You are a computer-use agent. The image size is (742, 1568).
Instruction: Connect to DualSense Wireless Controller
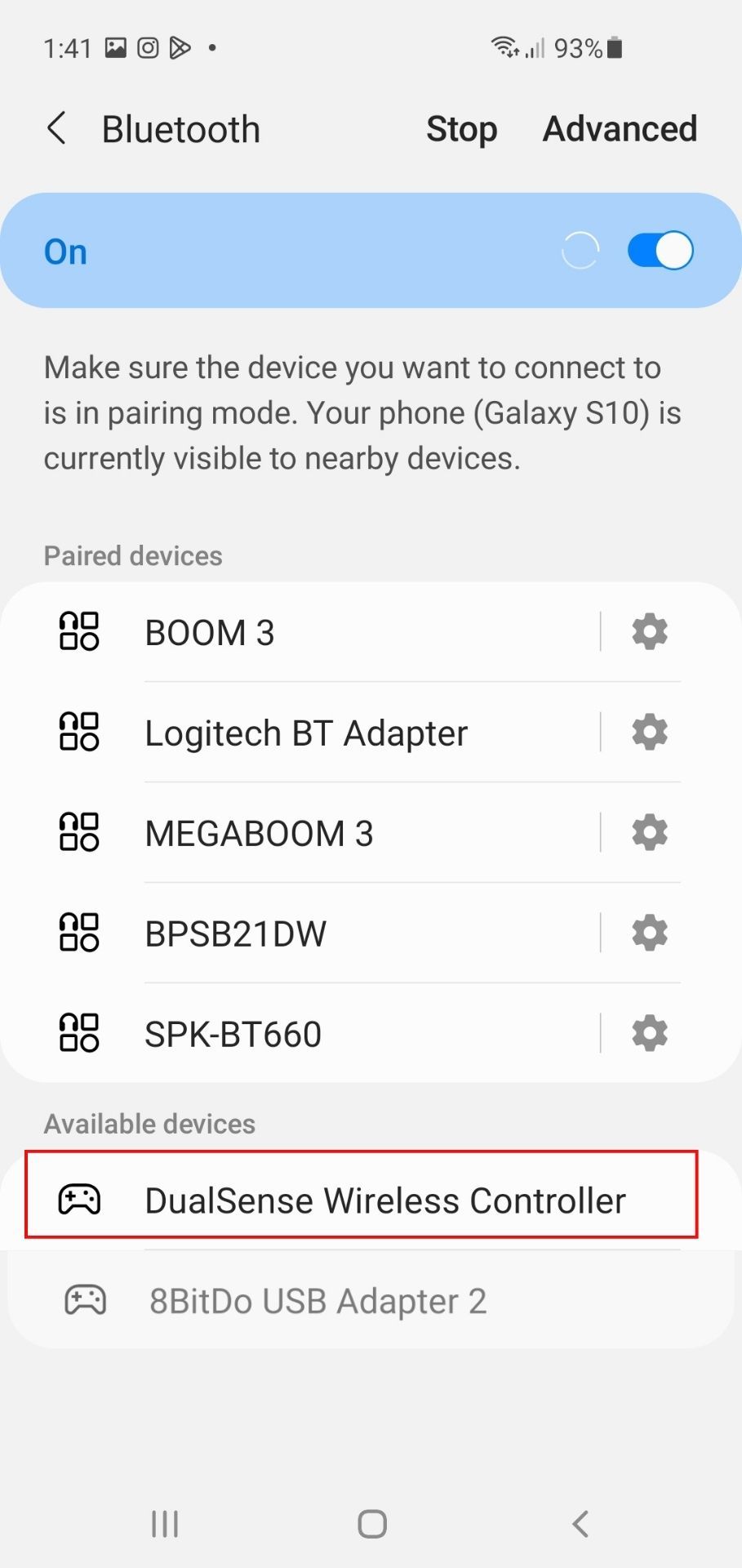point(384,1199)
